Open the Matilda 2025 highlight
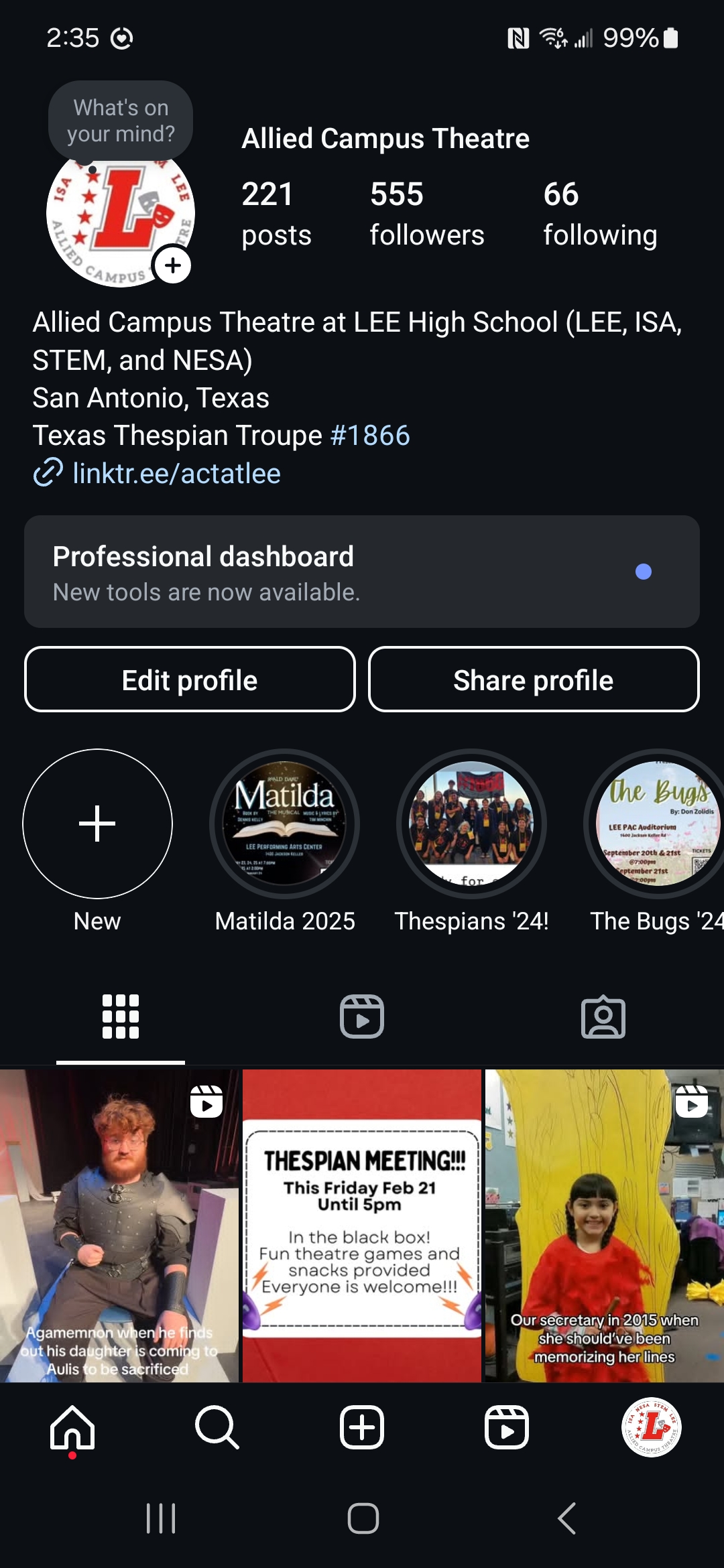Image resolution: width=724 pixels, height=1568 pixels. pyautogui.click(x=284, y=824)
